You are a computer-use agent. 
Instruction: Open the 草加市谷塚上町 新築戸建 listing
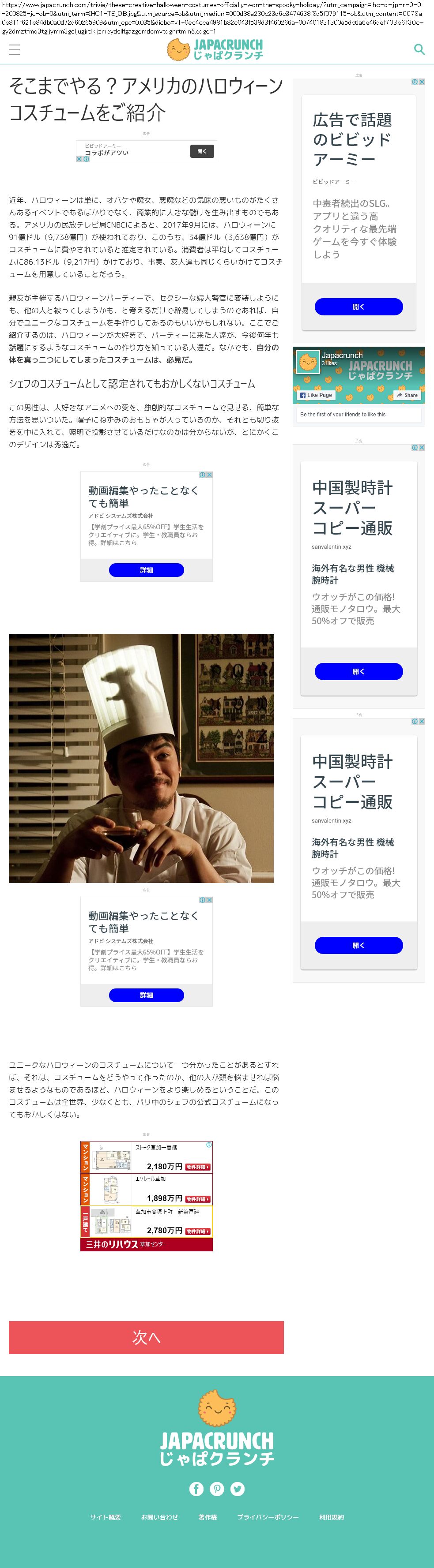198,1231
